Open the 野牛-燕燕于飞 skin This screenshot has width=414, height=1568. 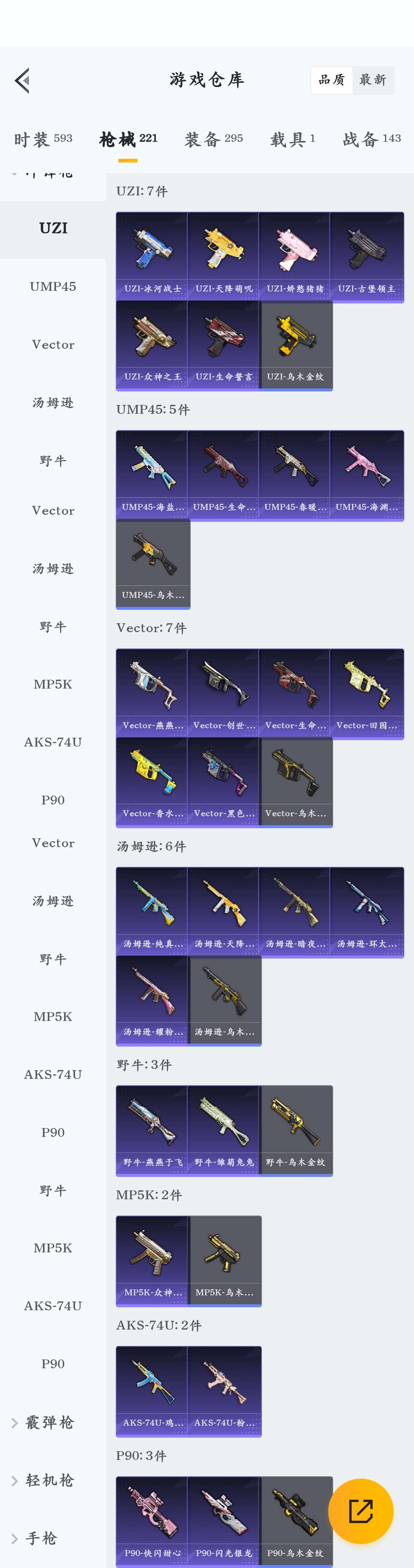tap(152, 1129)
